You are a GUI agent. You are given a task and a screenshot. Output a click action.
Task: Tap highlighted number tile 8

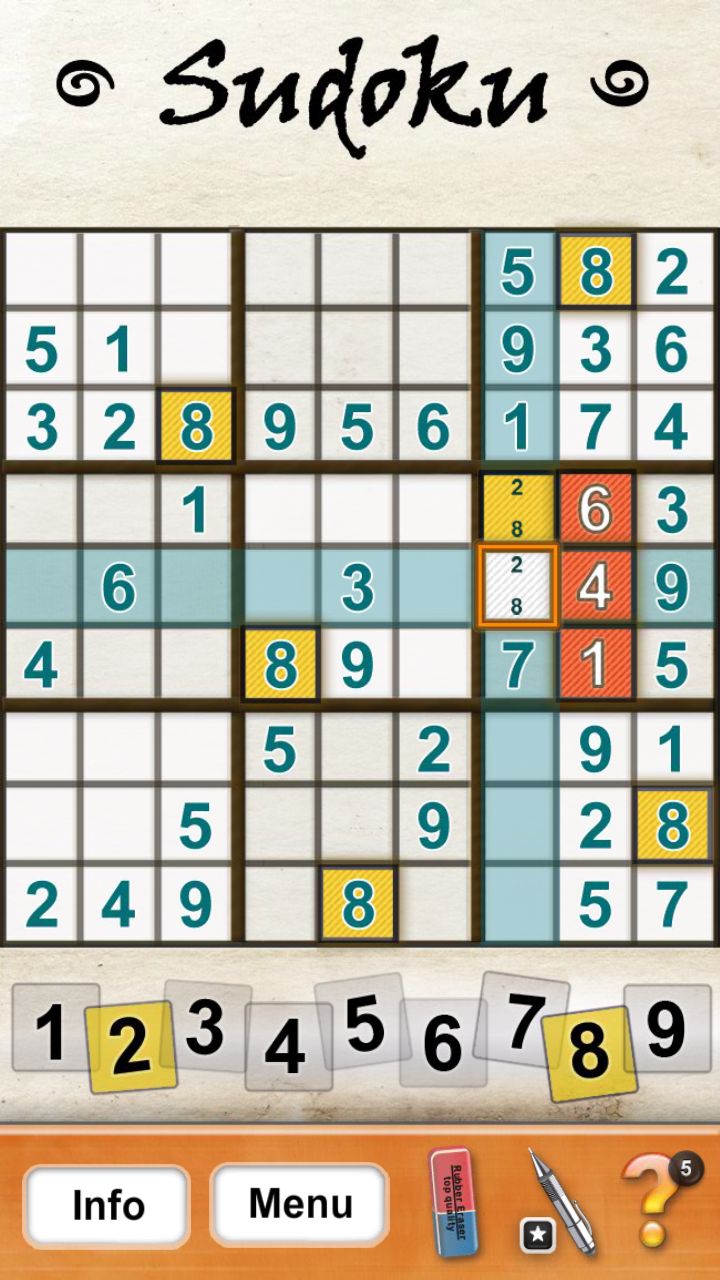tap(590, 1052)
